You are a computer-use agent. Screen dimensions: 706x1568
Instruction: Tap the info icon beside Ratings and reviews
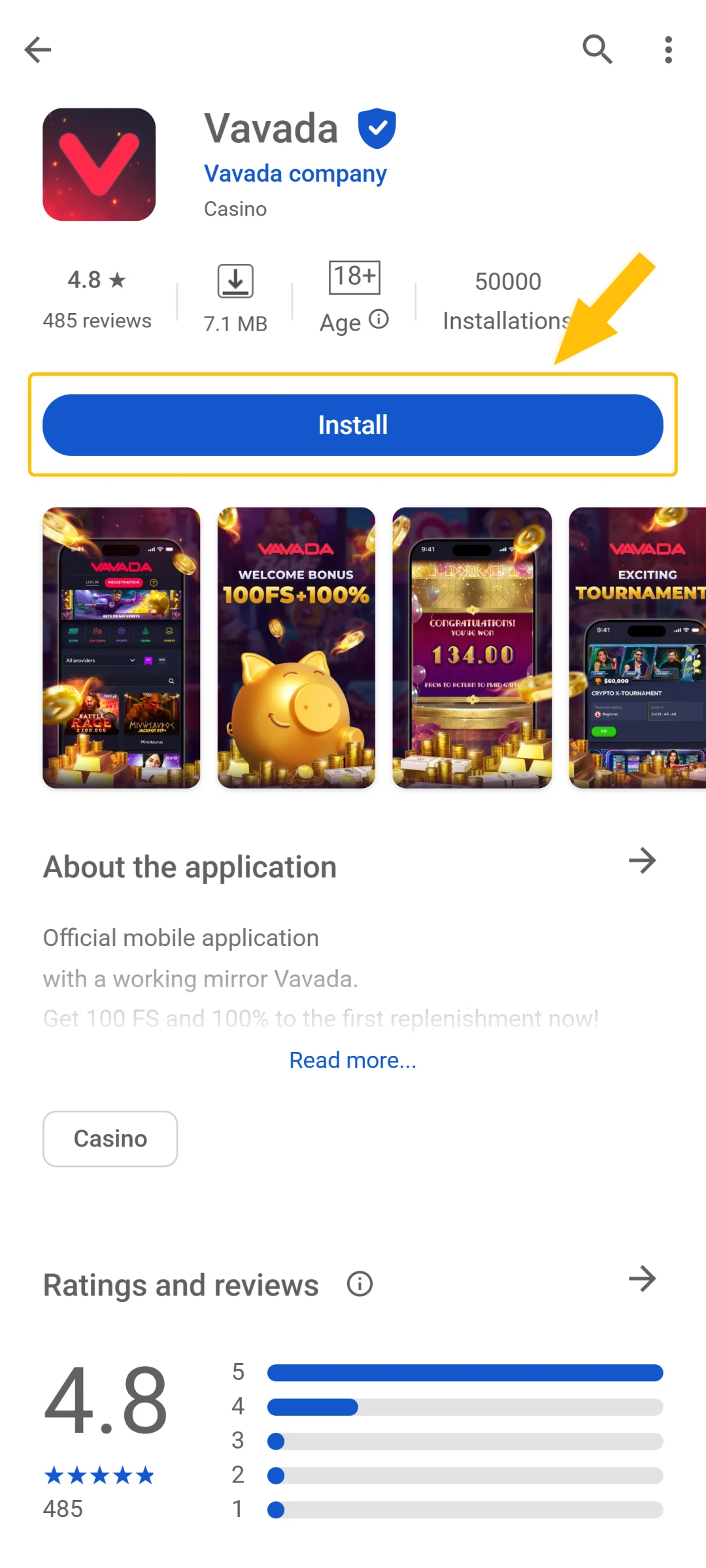coord(359,1283)
